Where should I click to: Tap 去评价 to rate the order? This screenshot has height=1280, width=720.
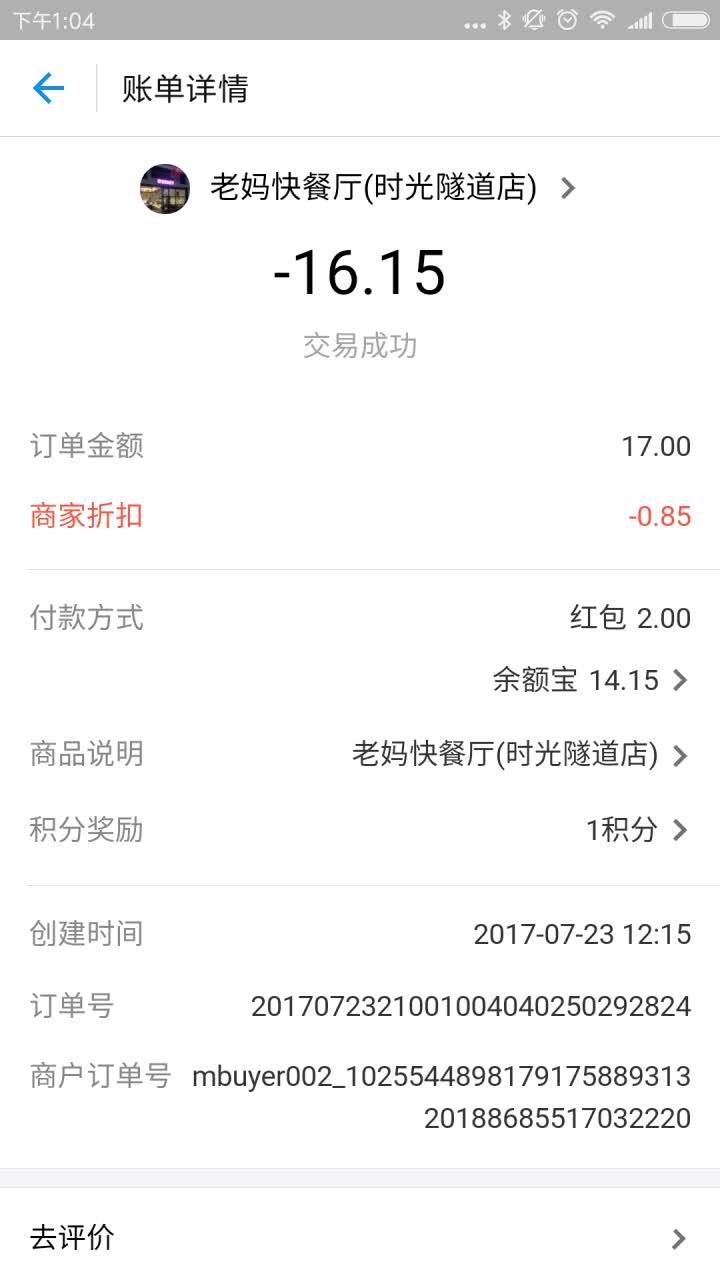(360, 1238)
